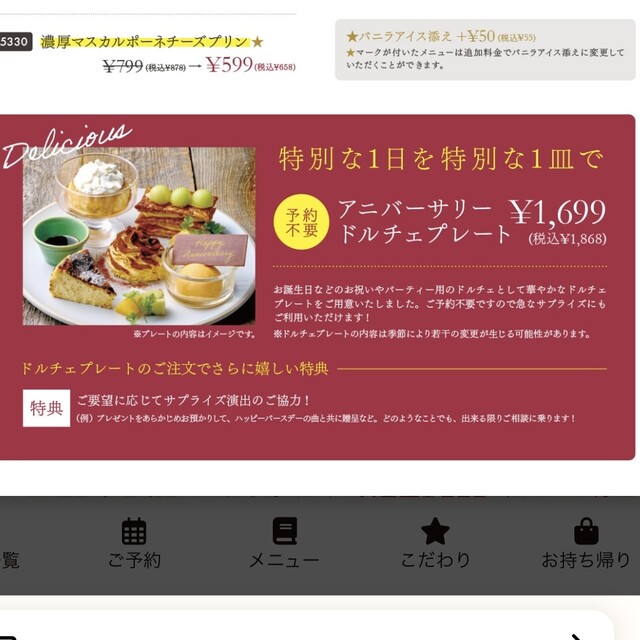This screenshot has height=640, width=640.
Task: Switch to the メニュー tab
Action: [x=284, y=543]
